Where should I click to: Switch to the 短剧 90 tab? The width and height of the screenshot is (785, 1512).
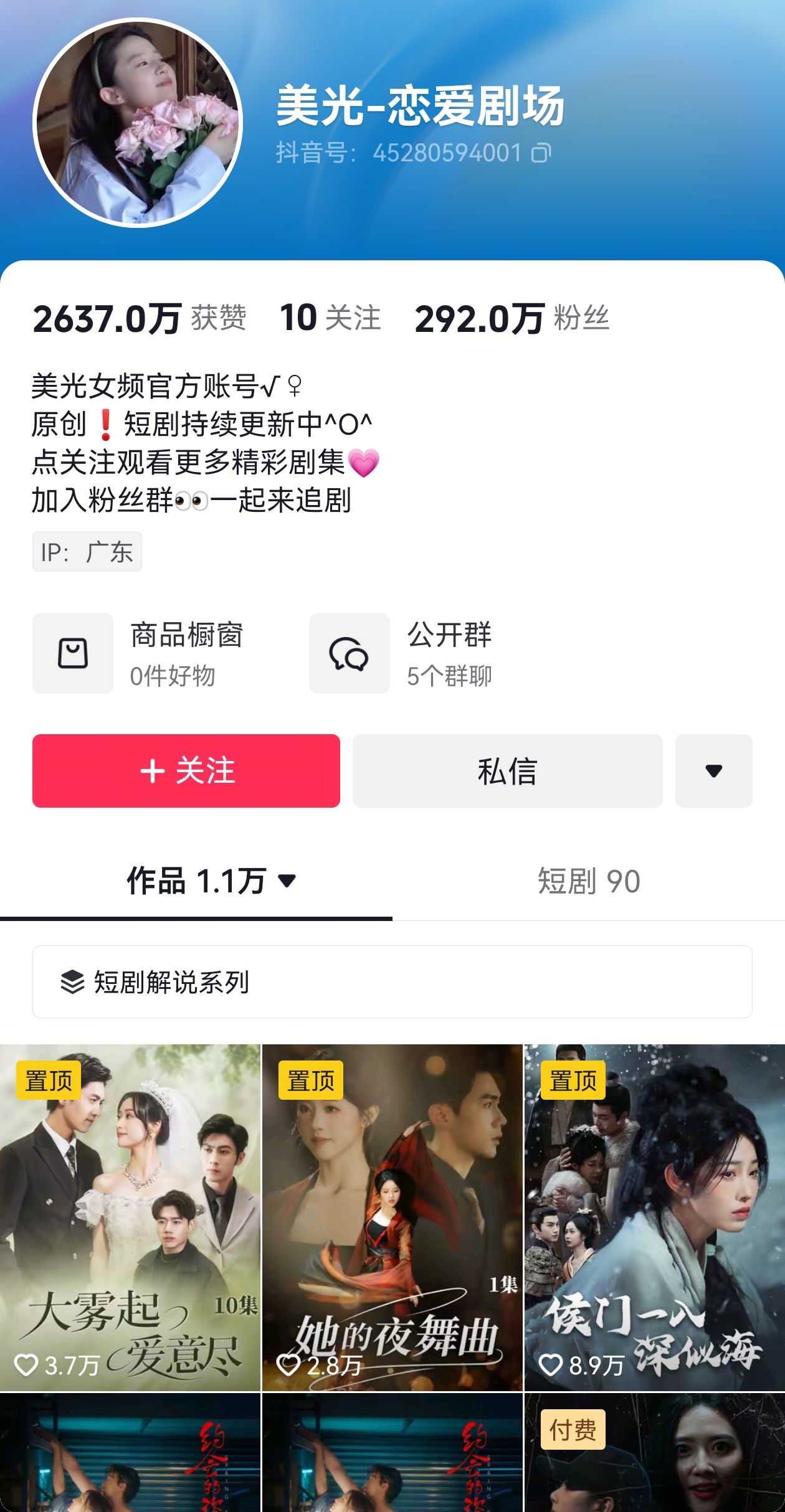coord(588,881)
